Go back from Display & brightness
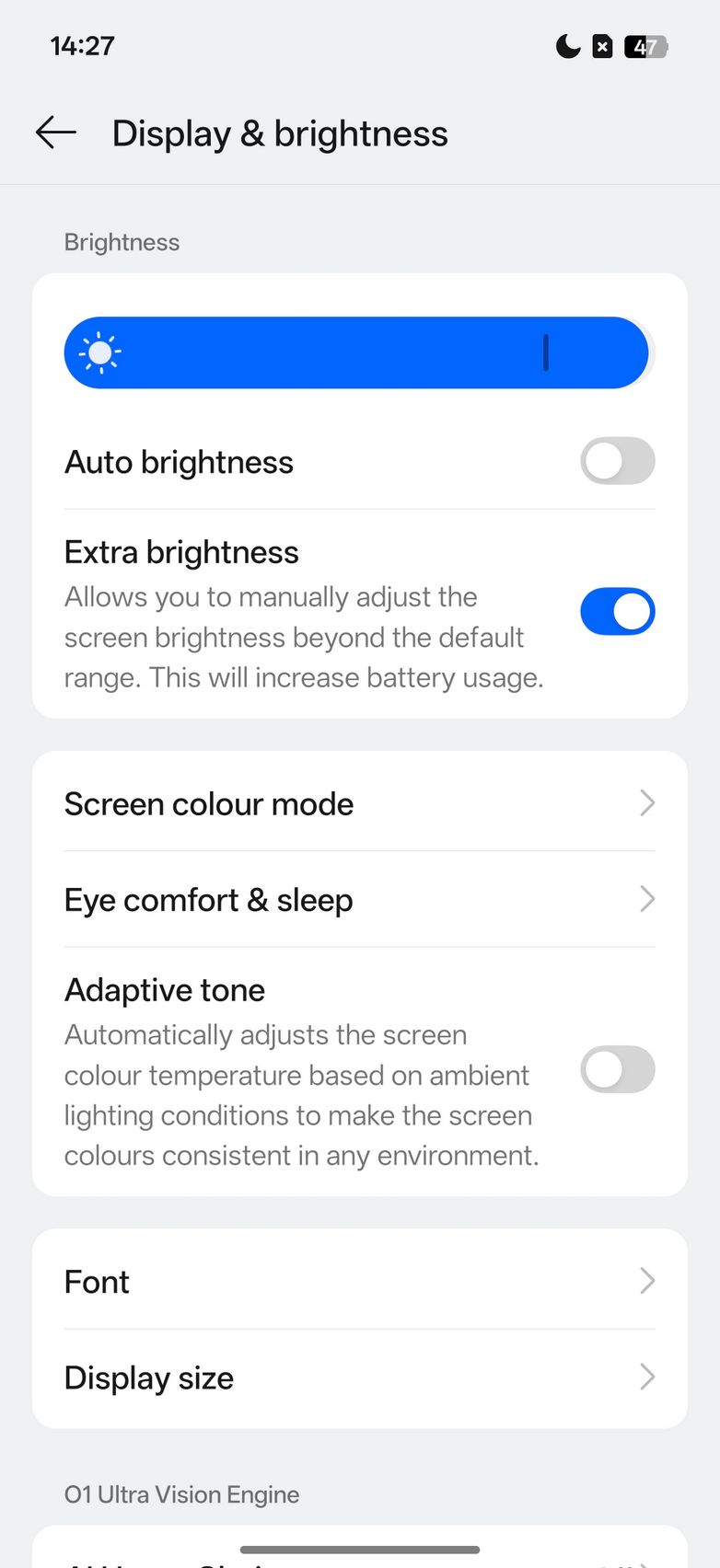The width and height of the screenshot is (720, 1568). (x=55, y=133)
